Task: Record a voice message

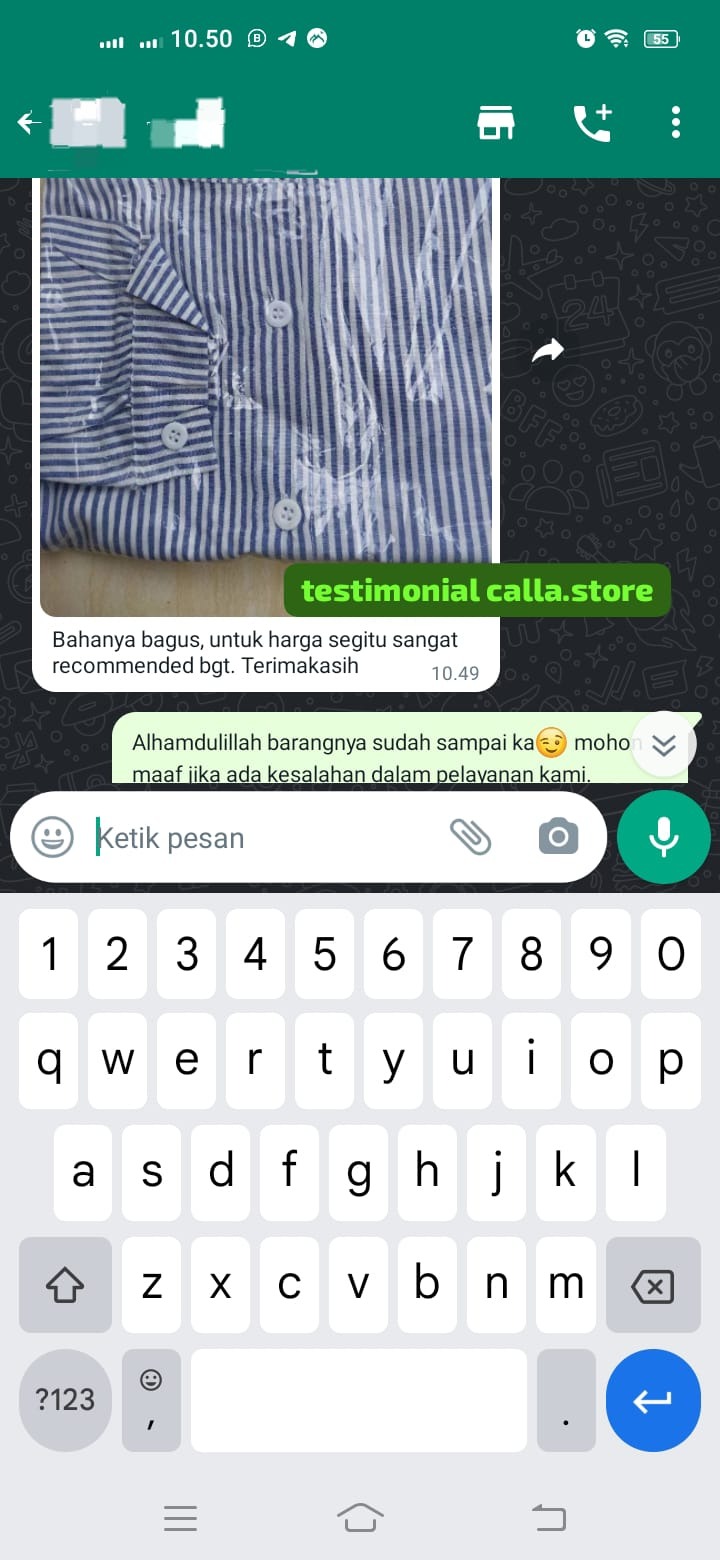Action: 664,837
